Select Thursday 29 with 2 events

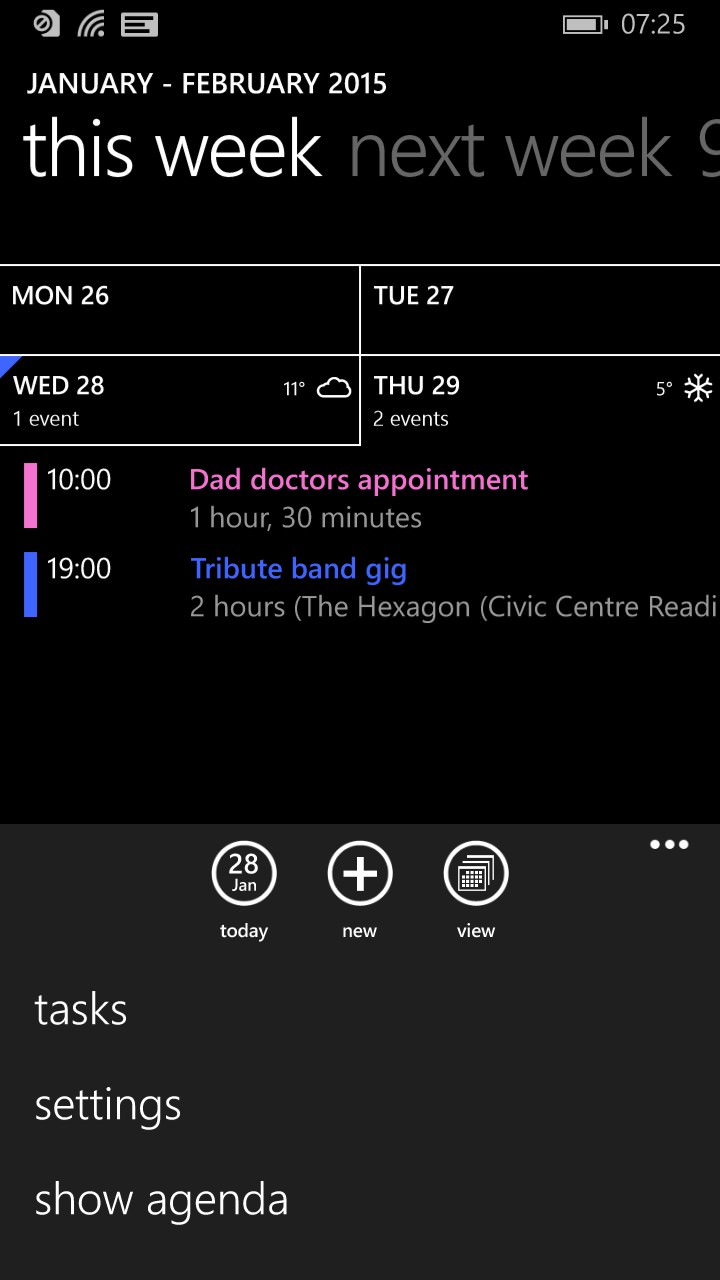click(x=540, y=400)
